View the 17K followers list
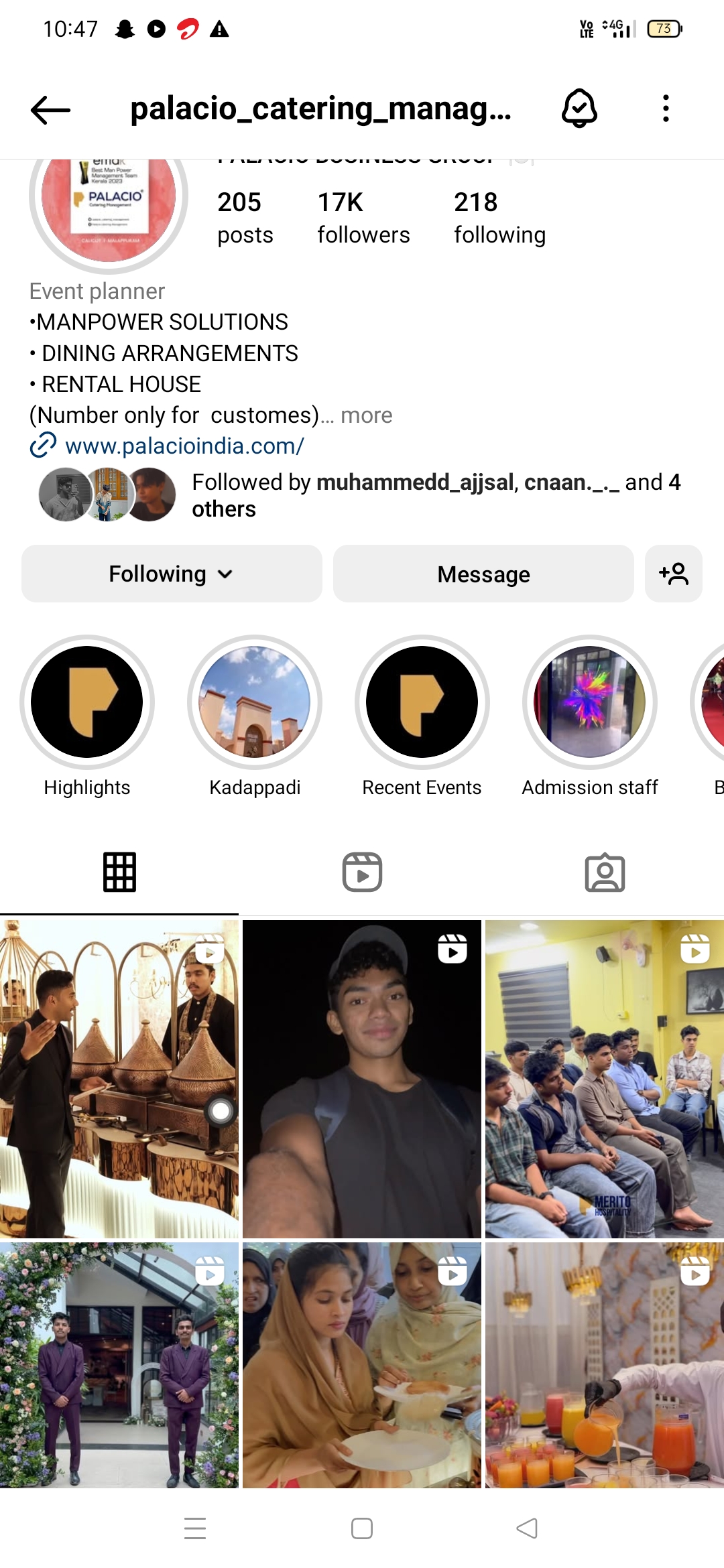 363,218
